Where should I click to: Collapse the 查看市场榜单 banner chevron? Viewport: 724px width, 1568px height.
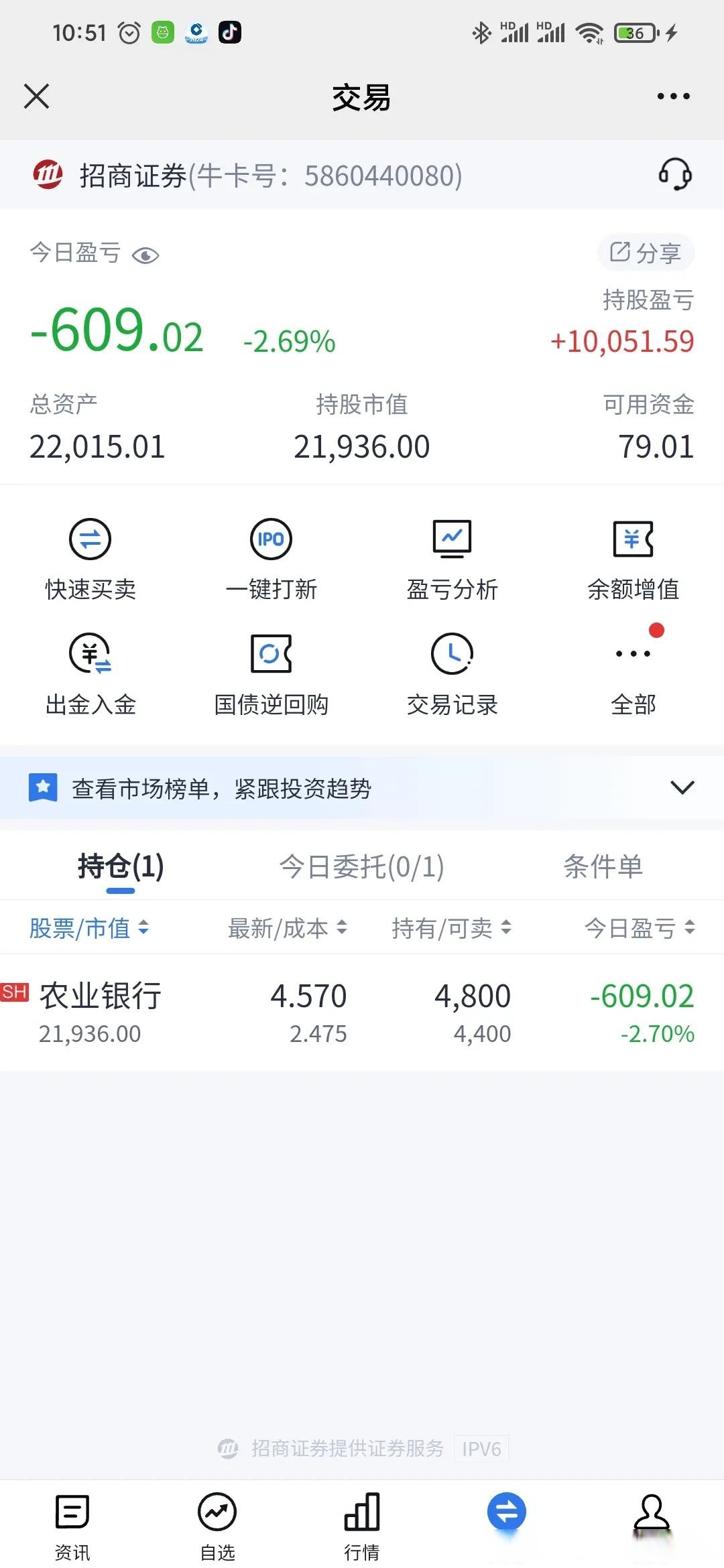pyautogui.click(x=682, y=789)
